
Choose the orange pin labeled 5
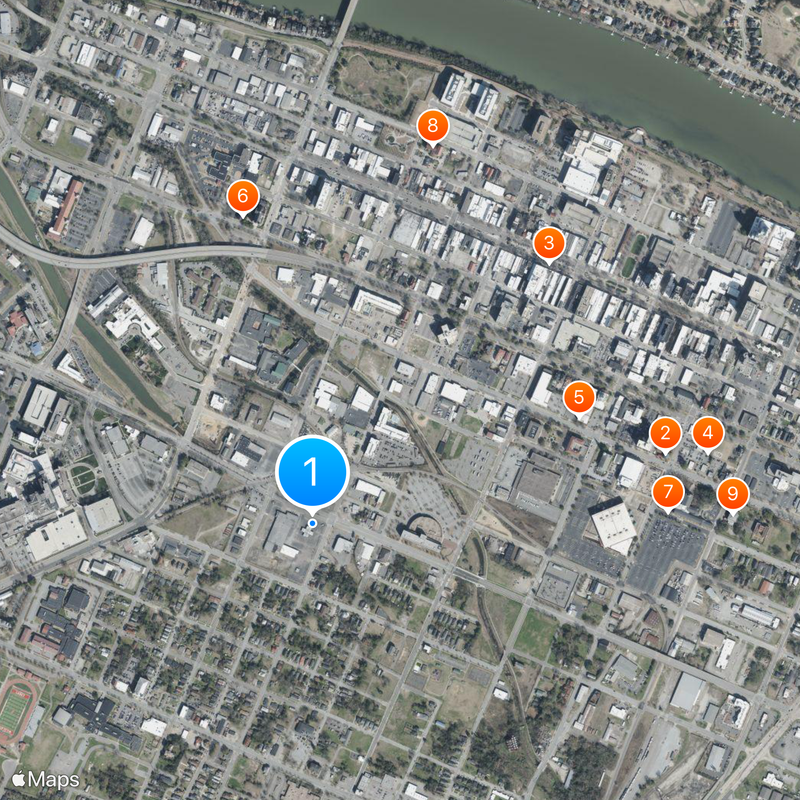point(579,397)
